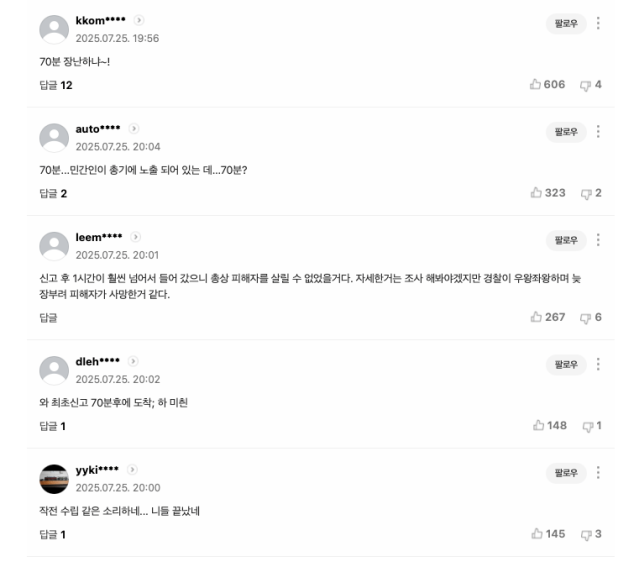Follow user leem****
This screenshot has height=567, width=639.
point(566,240)
